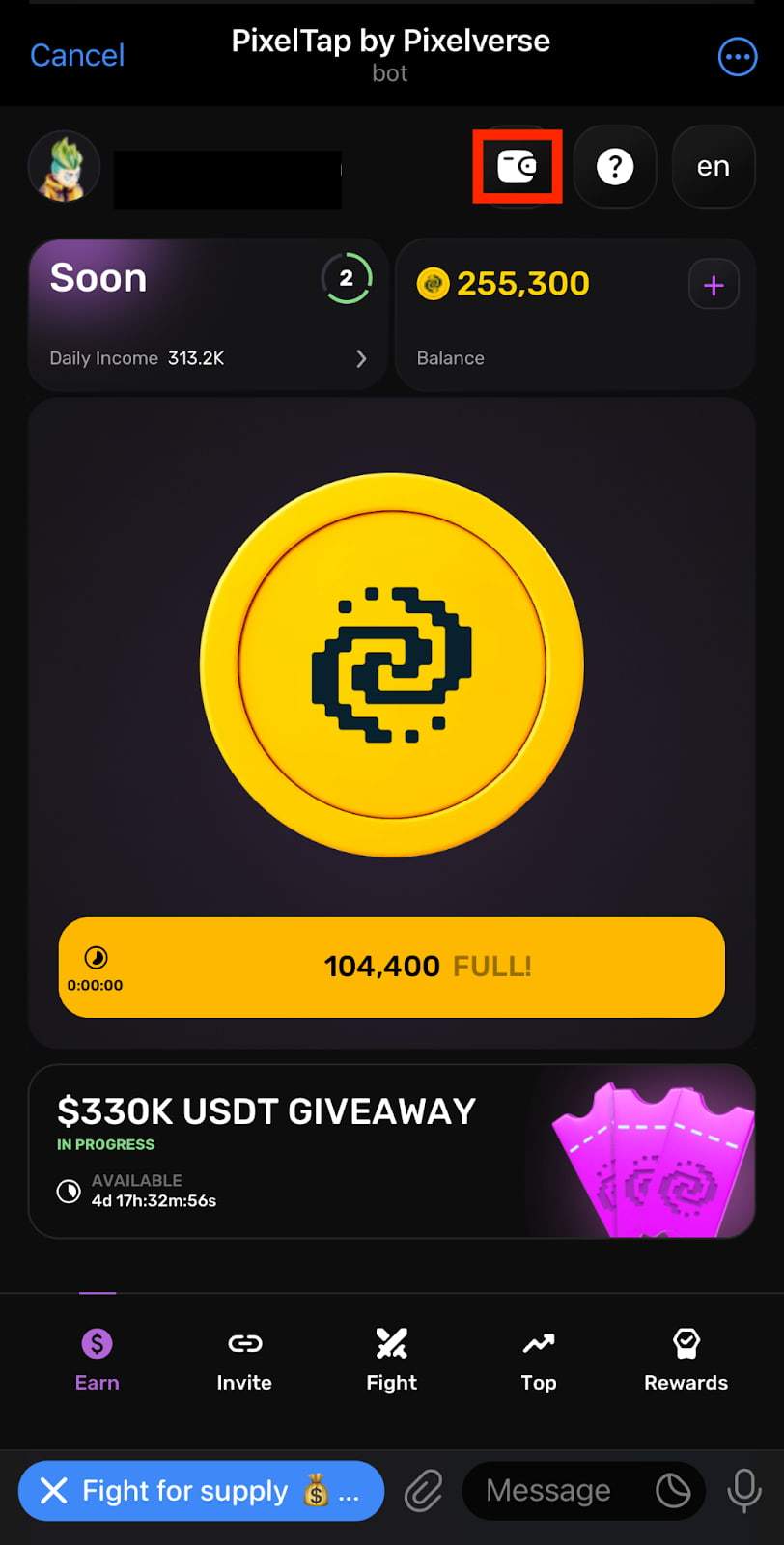Open the three-dot overflow menu

click(738, 57)
